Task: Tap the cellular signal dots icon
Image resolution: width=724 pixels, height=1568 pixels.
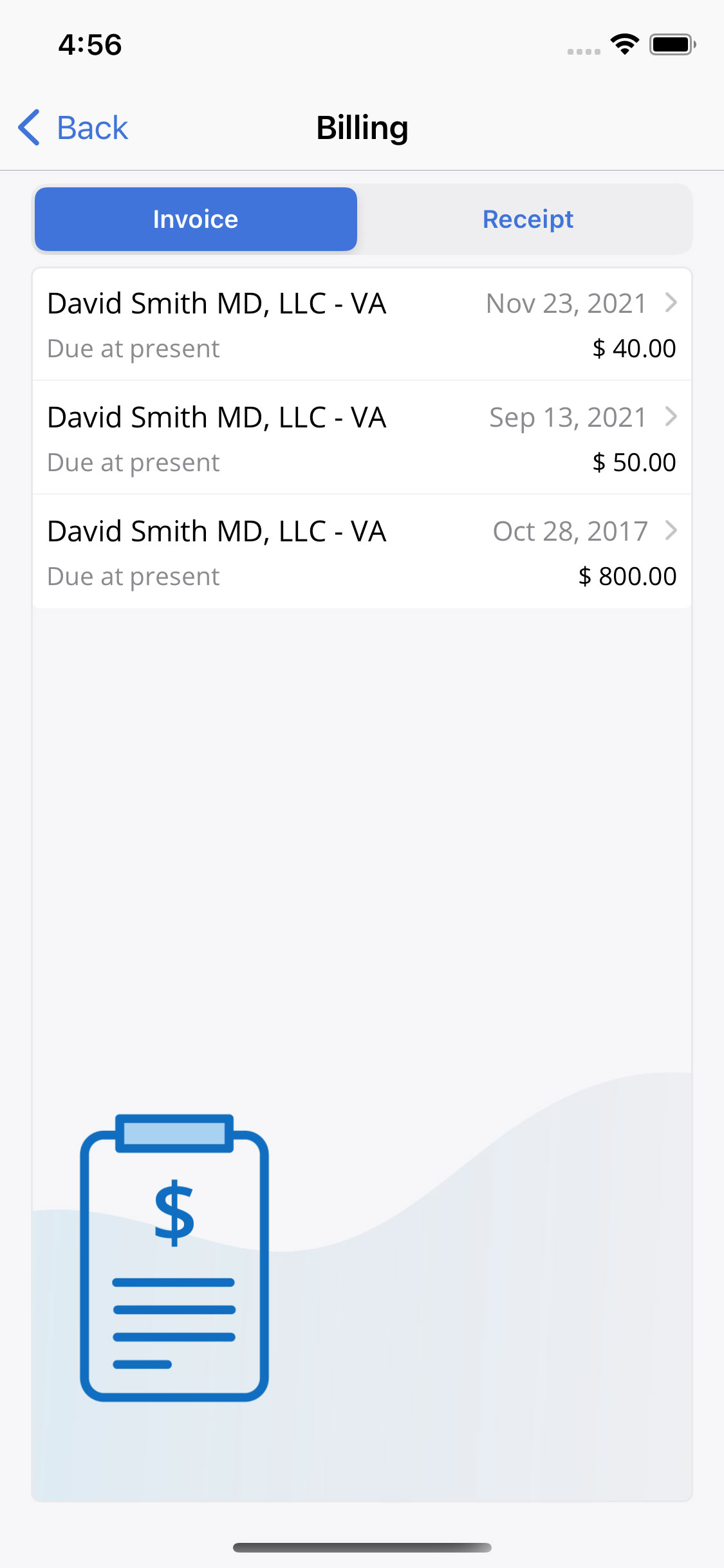Action: tap(582, 50)
